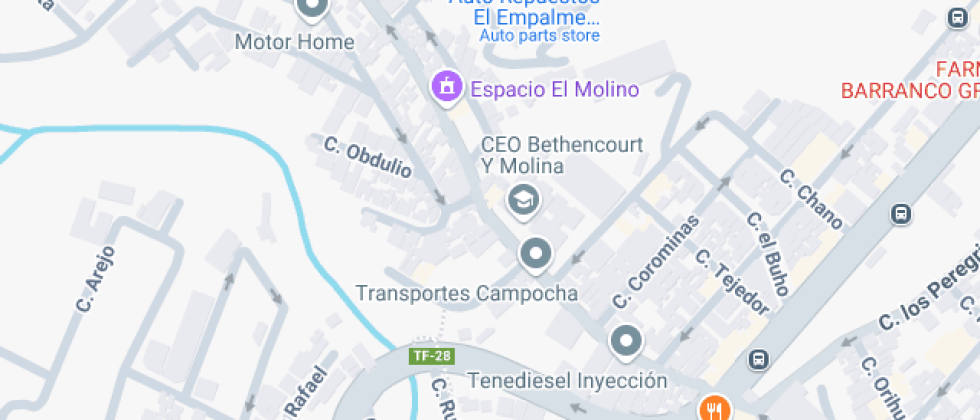
Task: Tap the Transportes Campocha location pin
Action: click(x=536, y=254)
